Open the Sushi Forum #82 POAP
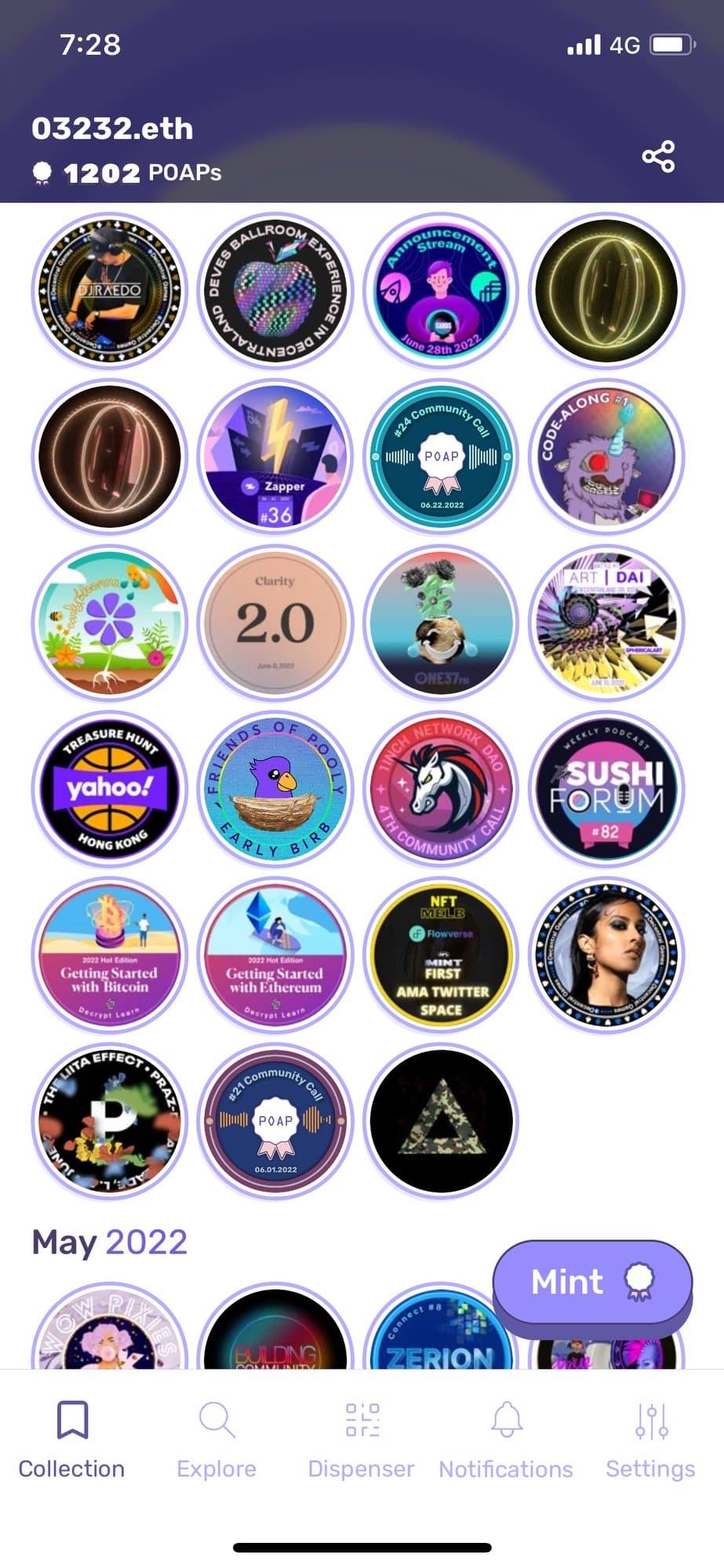The height and width of the screenshot is (1568, 724). point(607,789)
